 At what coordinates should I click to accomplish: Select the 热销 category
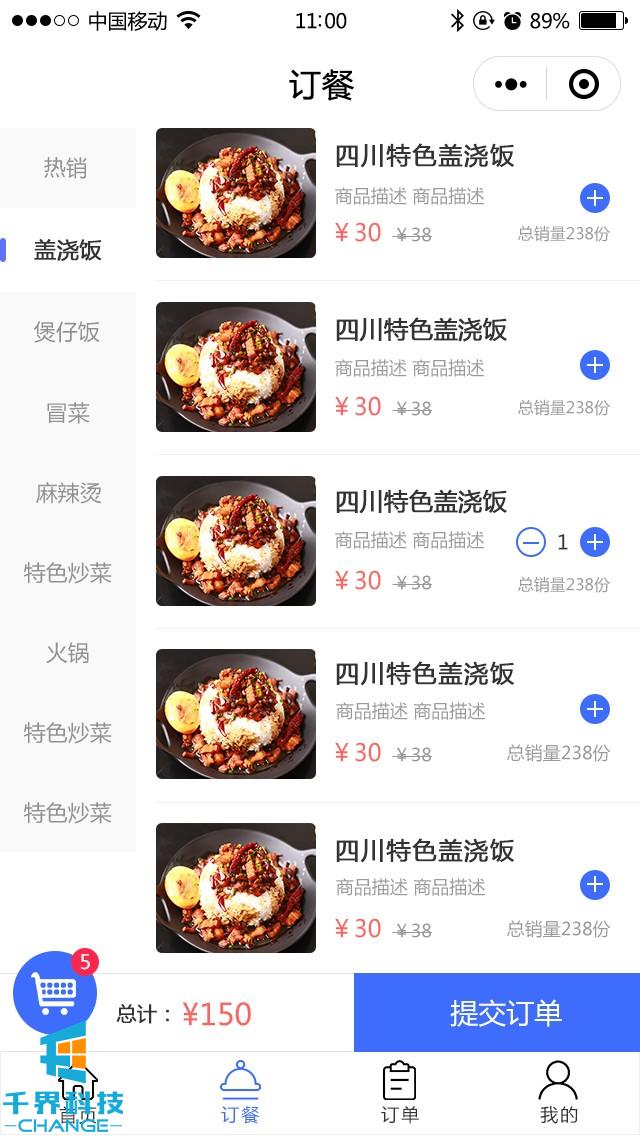click(x=66, y=168)
